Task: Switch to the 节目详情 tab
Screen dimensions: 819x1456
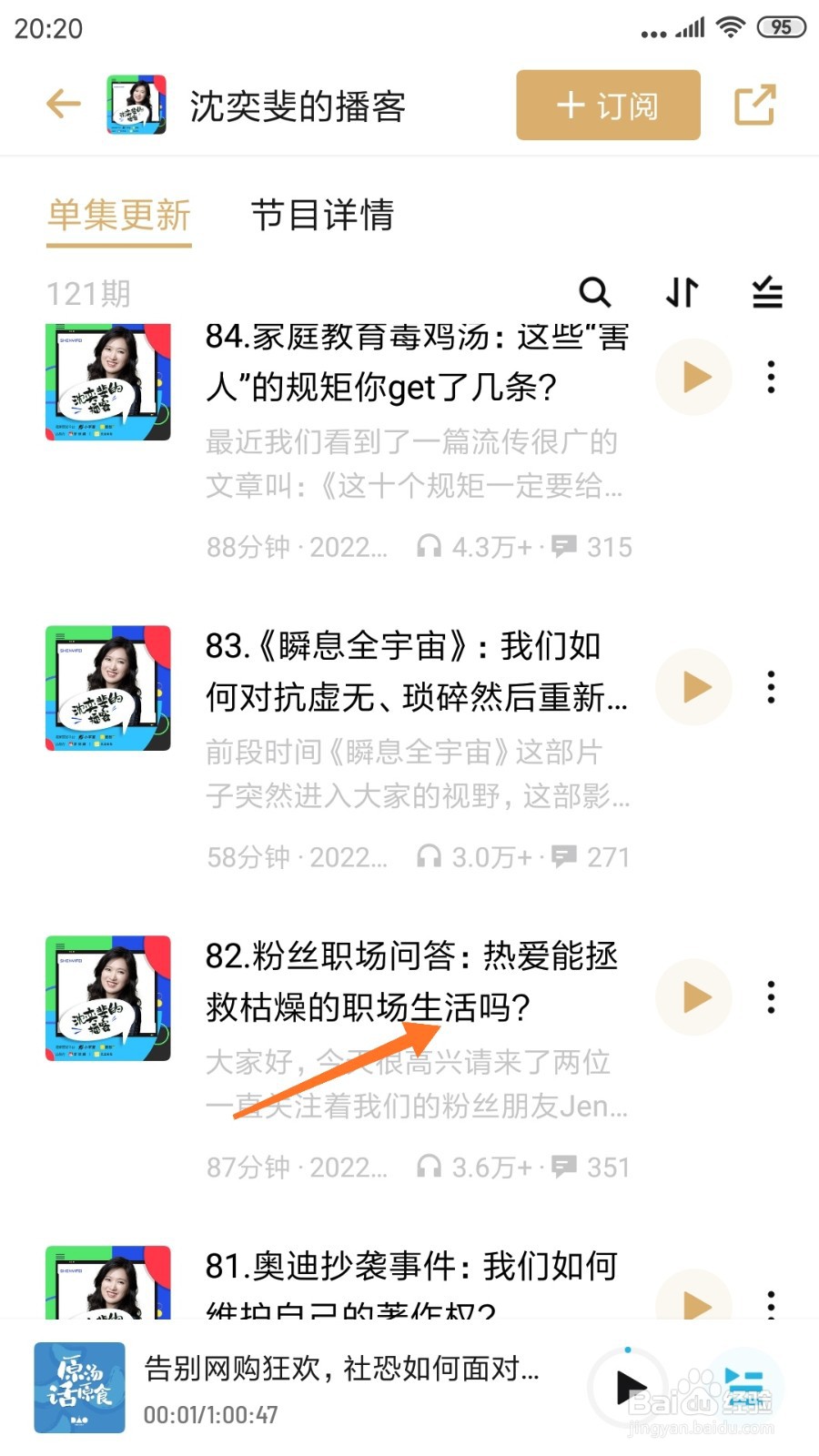Action: (x=324, y=217)
